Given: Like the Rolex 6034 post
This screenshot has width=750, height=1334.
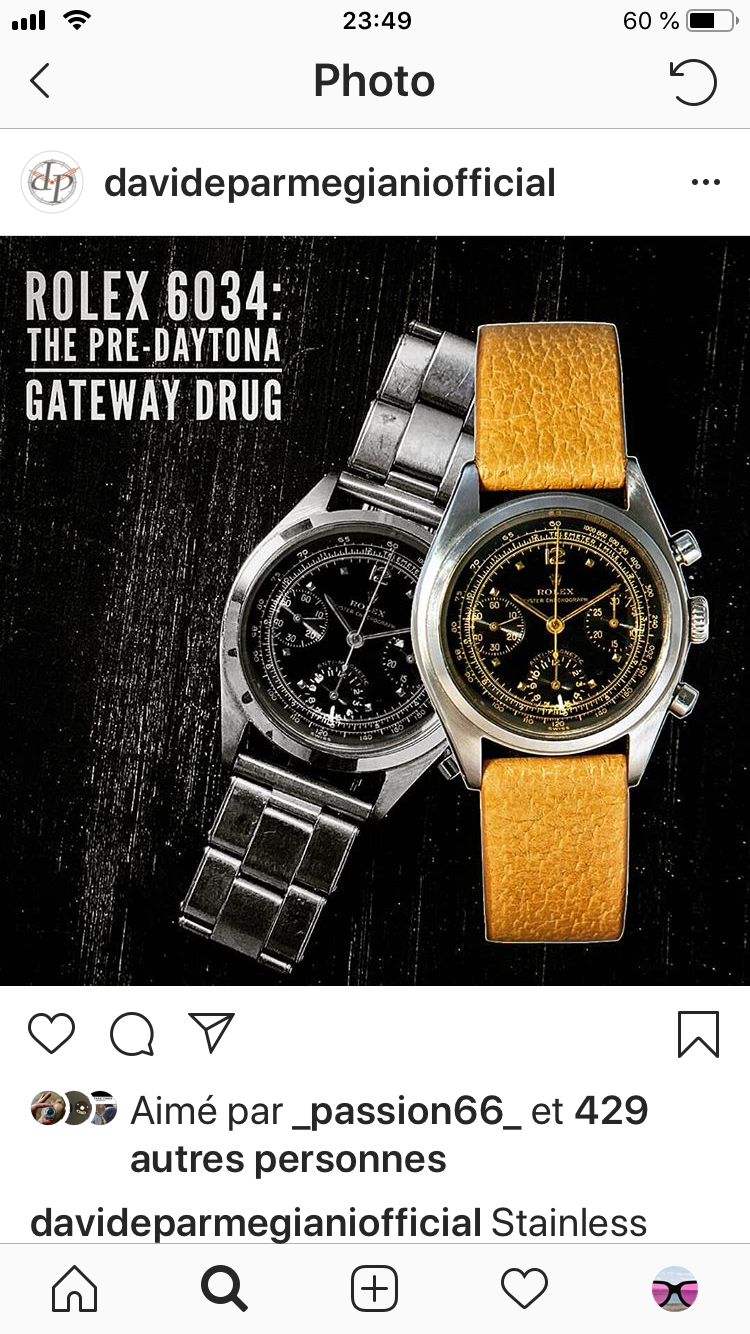Looking at the screenshot, I should coord(51,1033).
